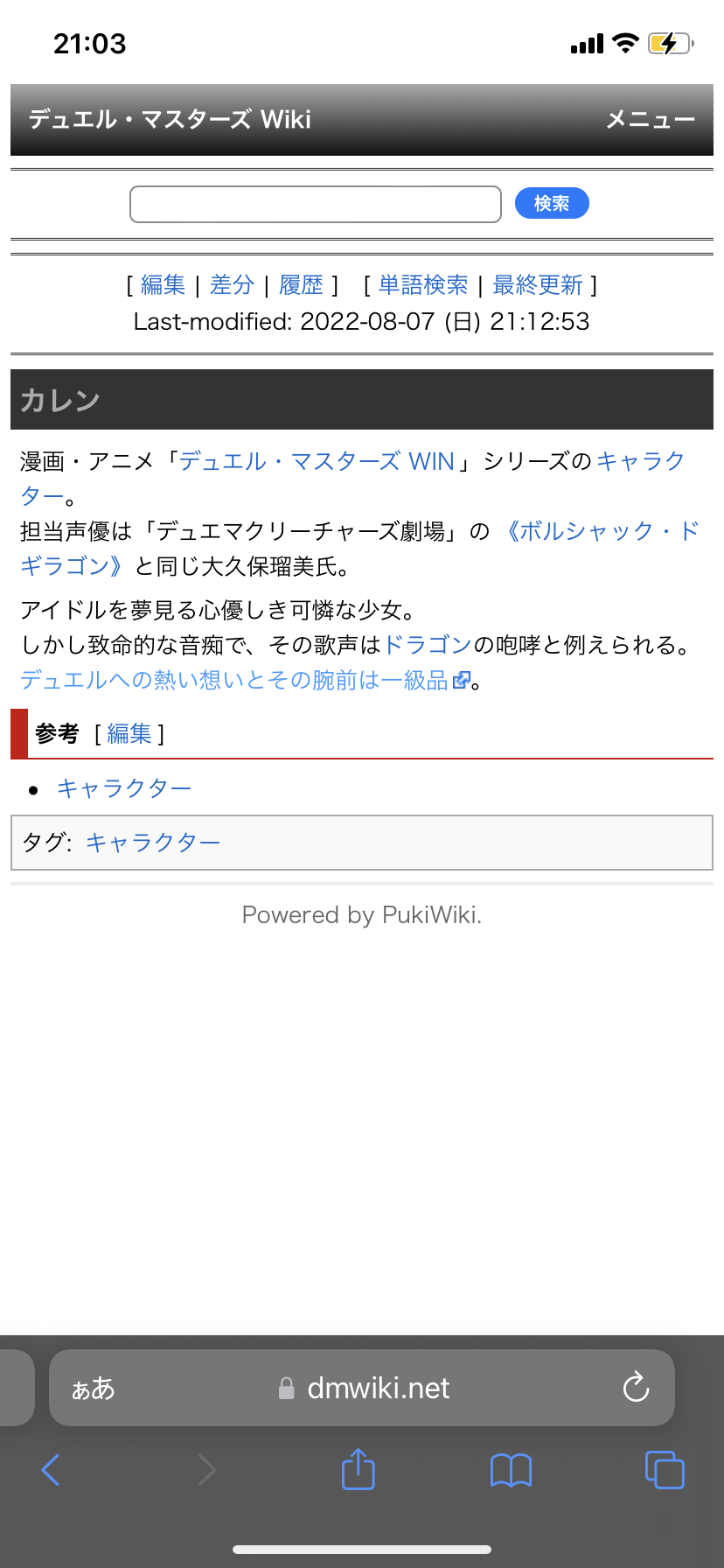Open external link デュエルへの熱い想いとその腕前は一級品
Viewport: 724px width, 1568px height.
point(234,680)
